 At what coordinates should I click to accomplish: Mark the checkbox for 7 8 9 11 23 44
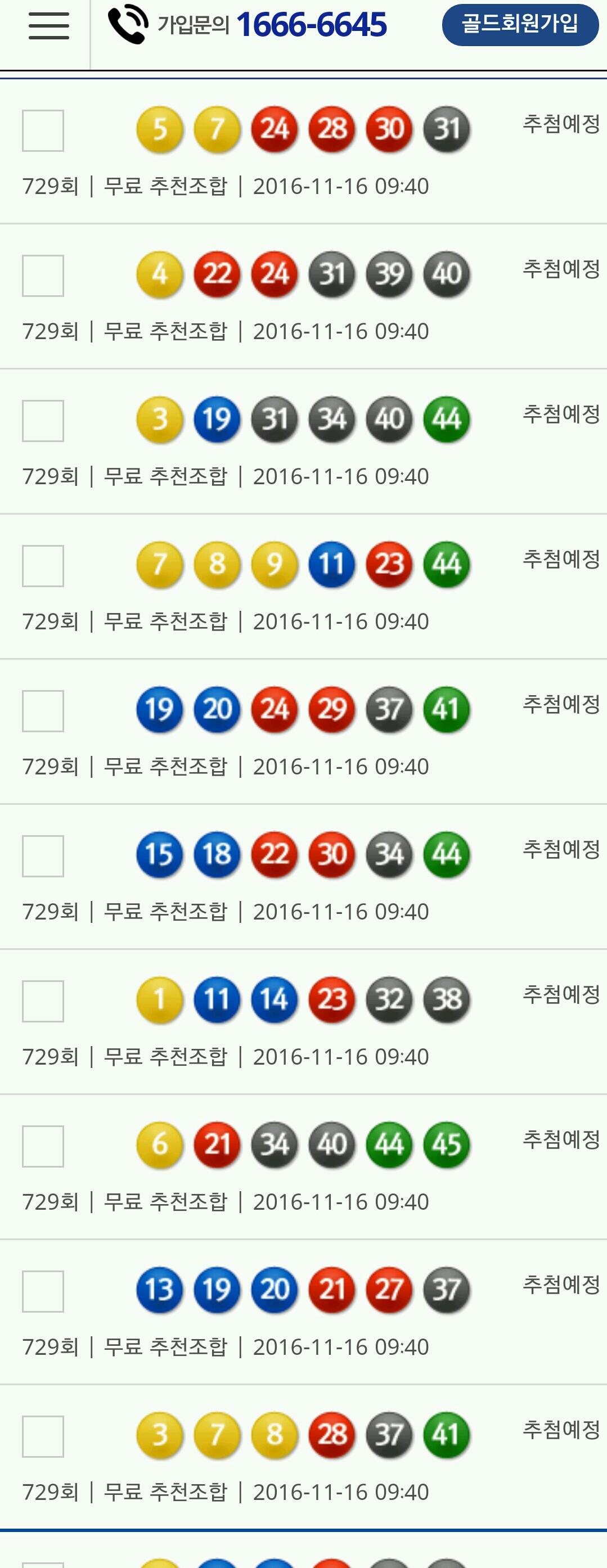point(43,566)
